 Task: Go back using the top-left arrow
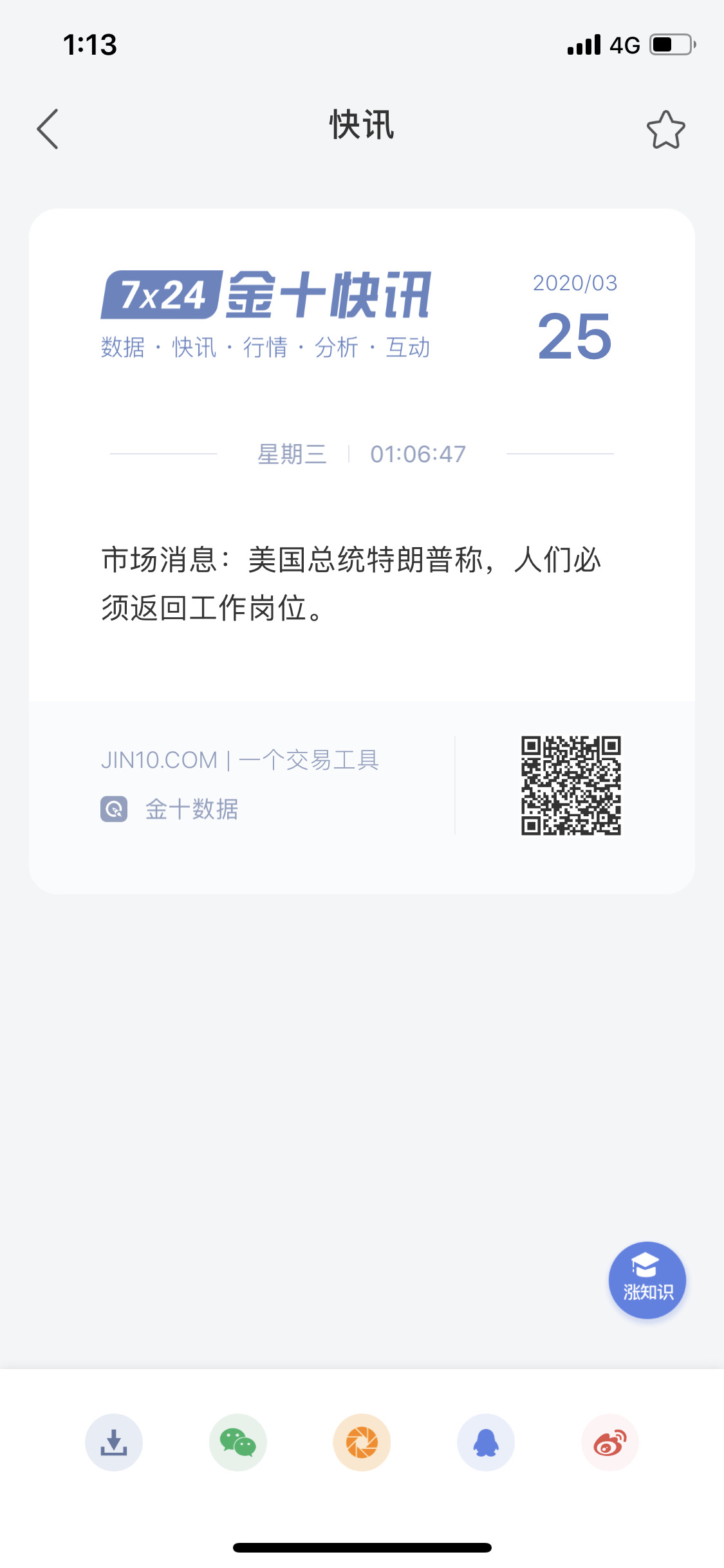pos(48,129)
